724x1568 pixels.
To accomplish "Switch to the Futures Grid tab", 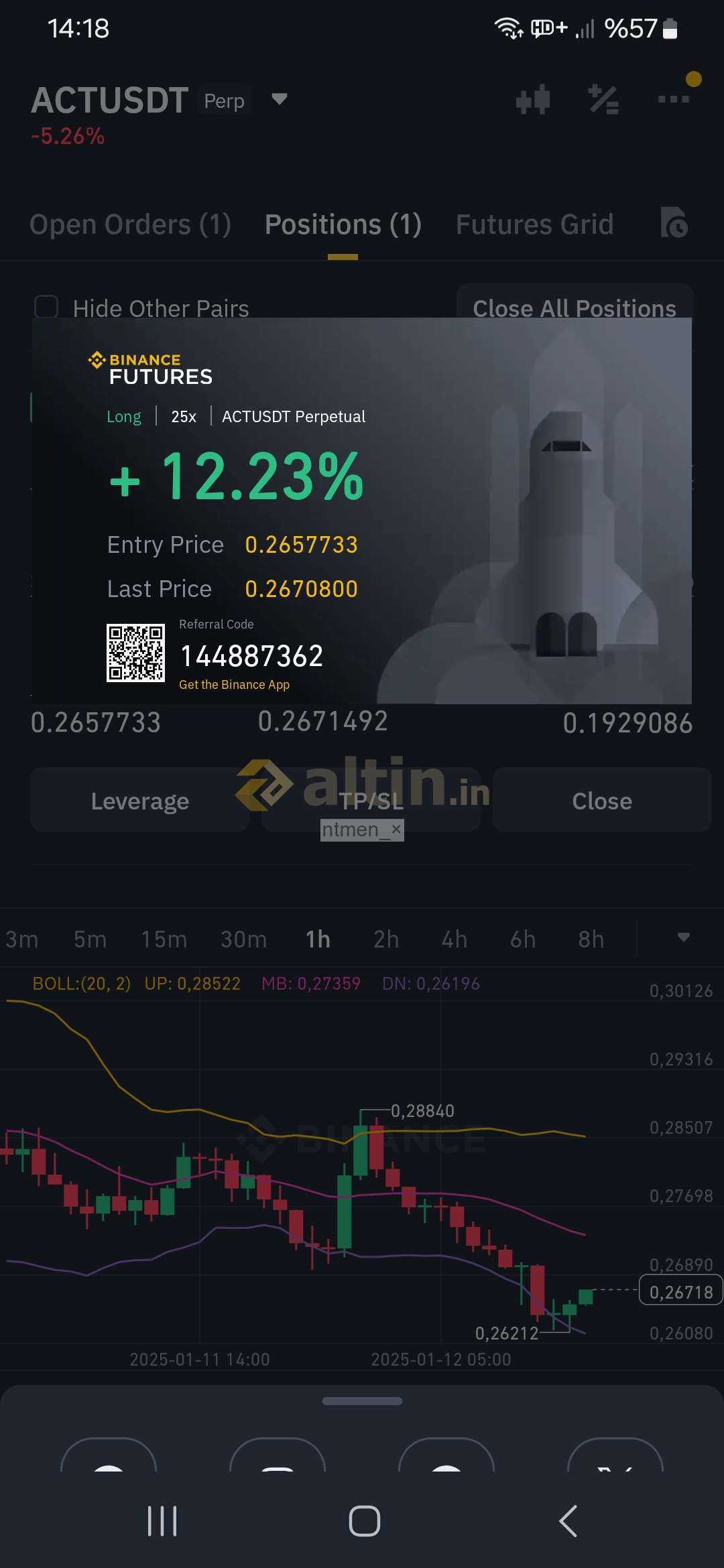I will (x=534, y=224).
